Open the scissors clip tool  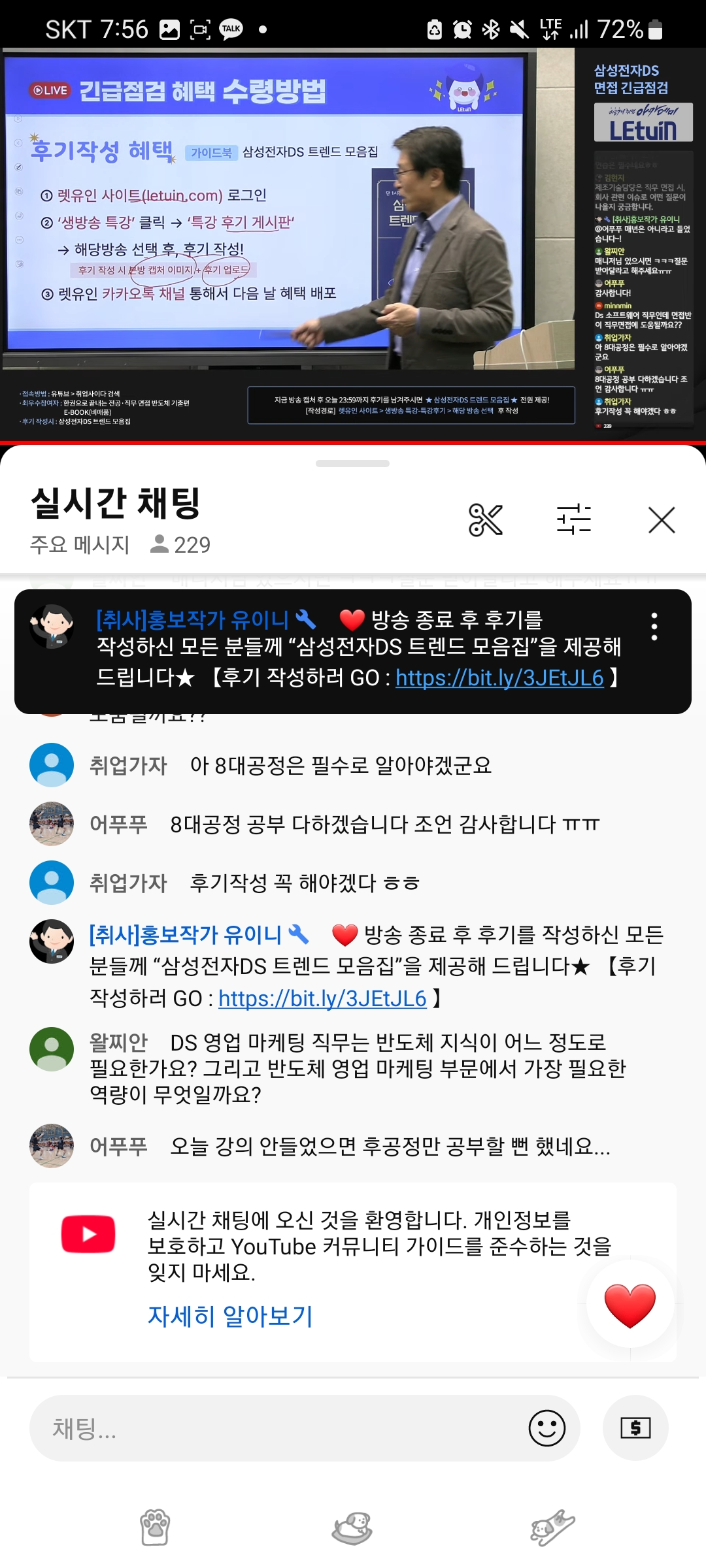pyautogui.click(x=486, y=521)
